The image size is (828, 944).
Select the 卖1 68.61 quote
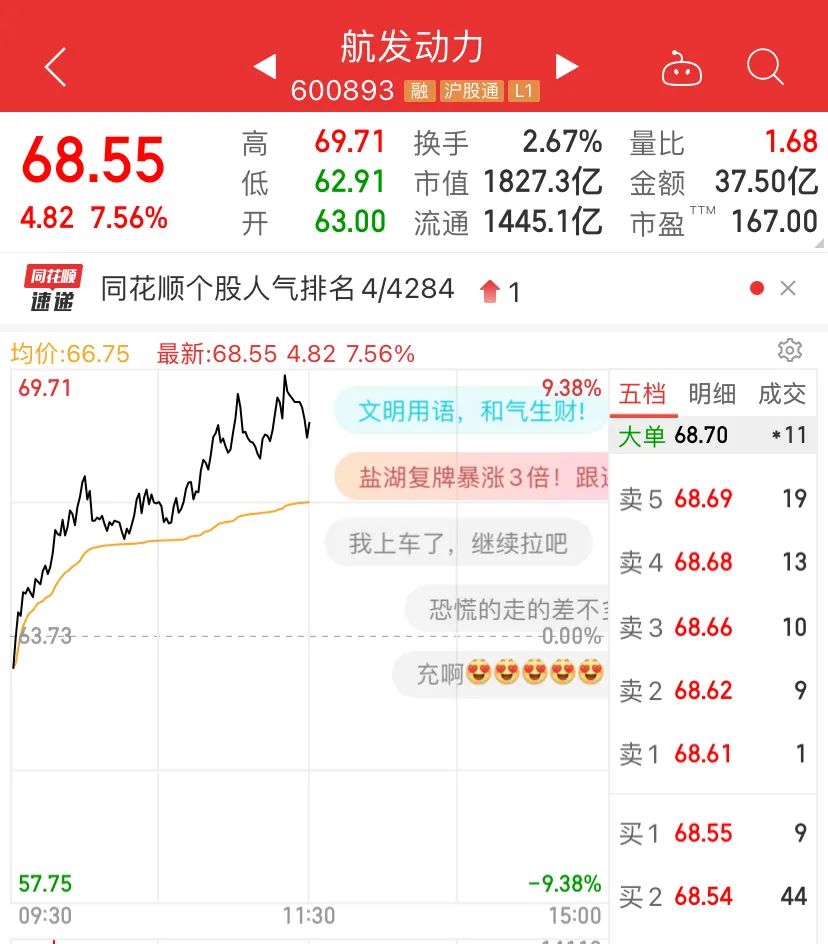coord(712,753)
